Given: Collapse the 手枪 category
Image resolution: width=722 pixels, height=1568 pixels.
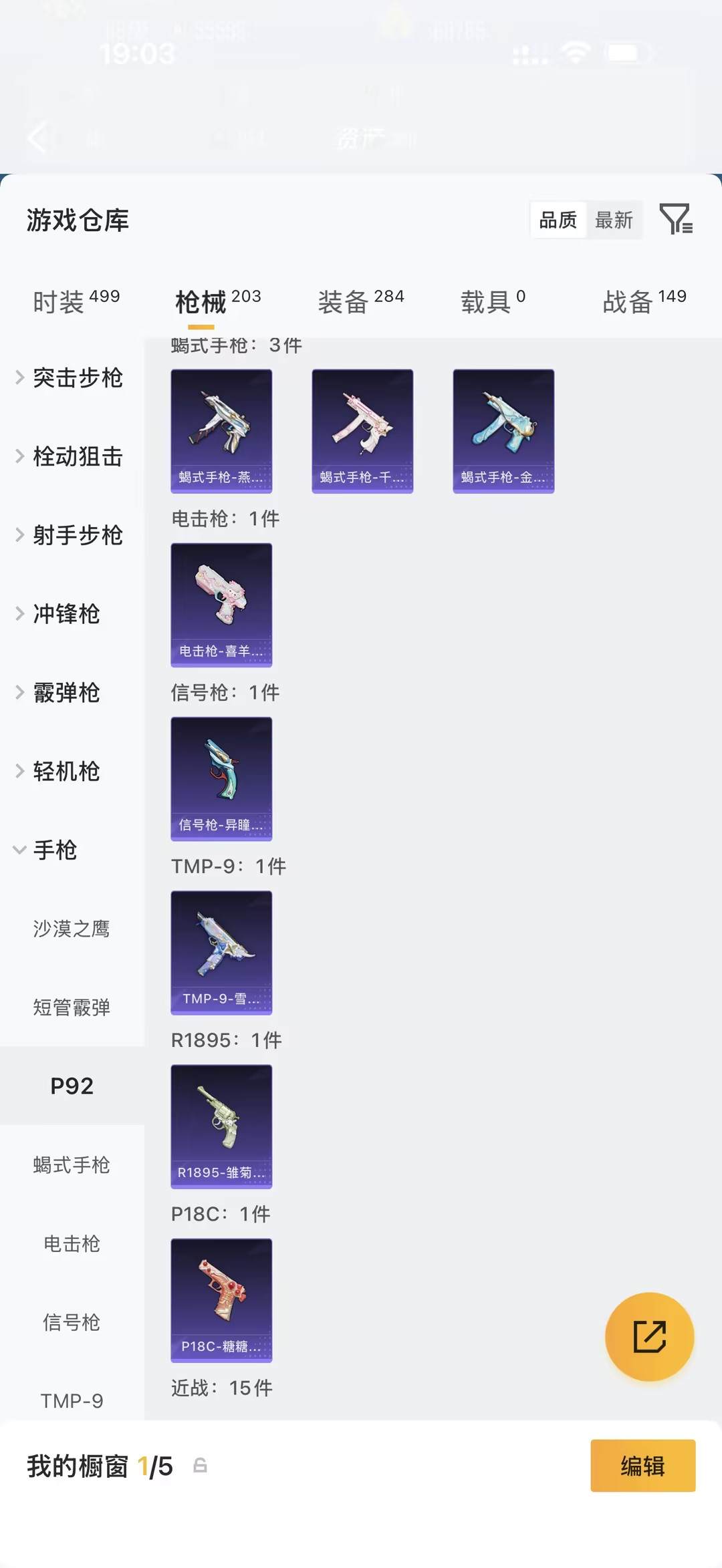Looking at the screenshot, I should point(56,850).
